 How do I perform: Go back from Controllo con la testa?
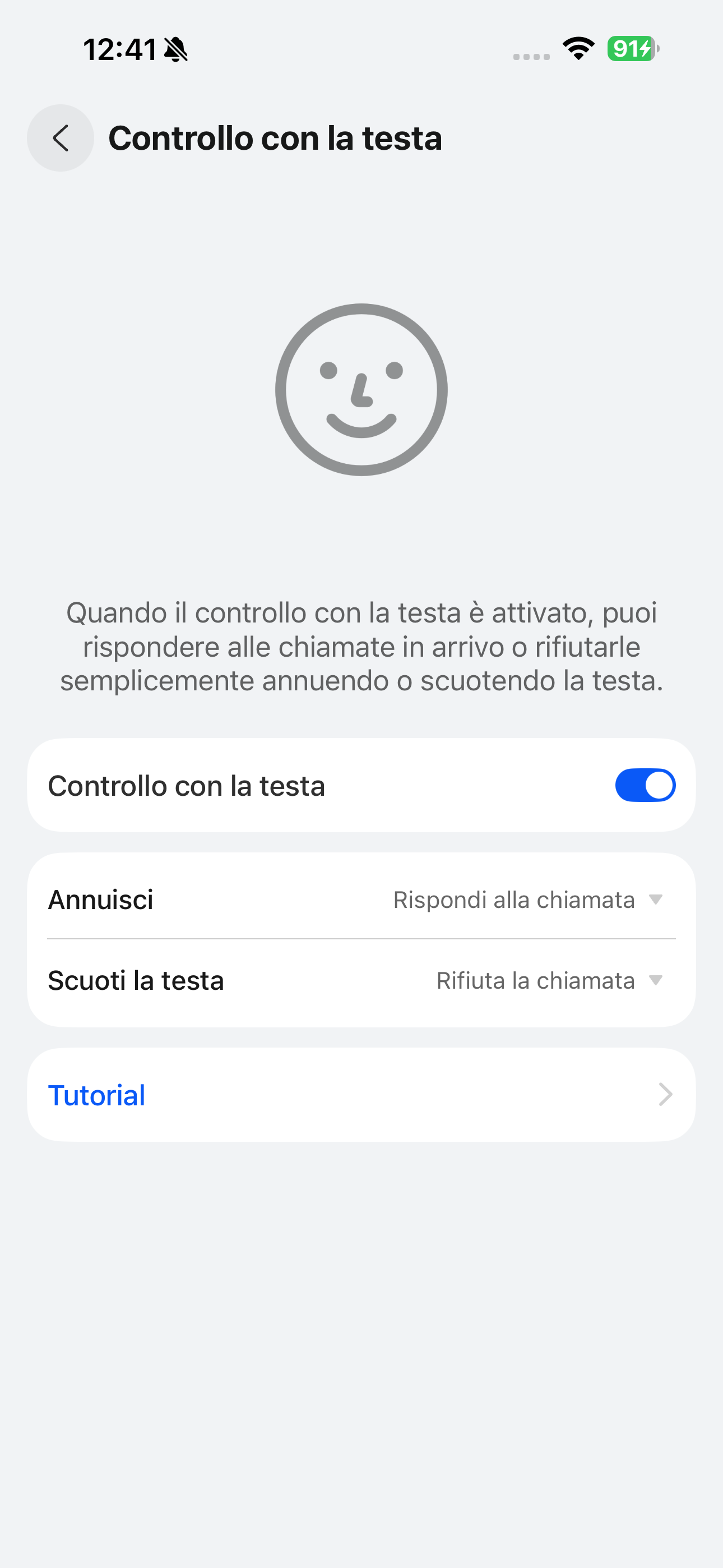click(x=61, y=138)
